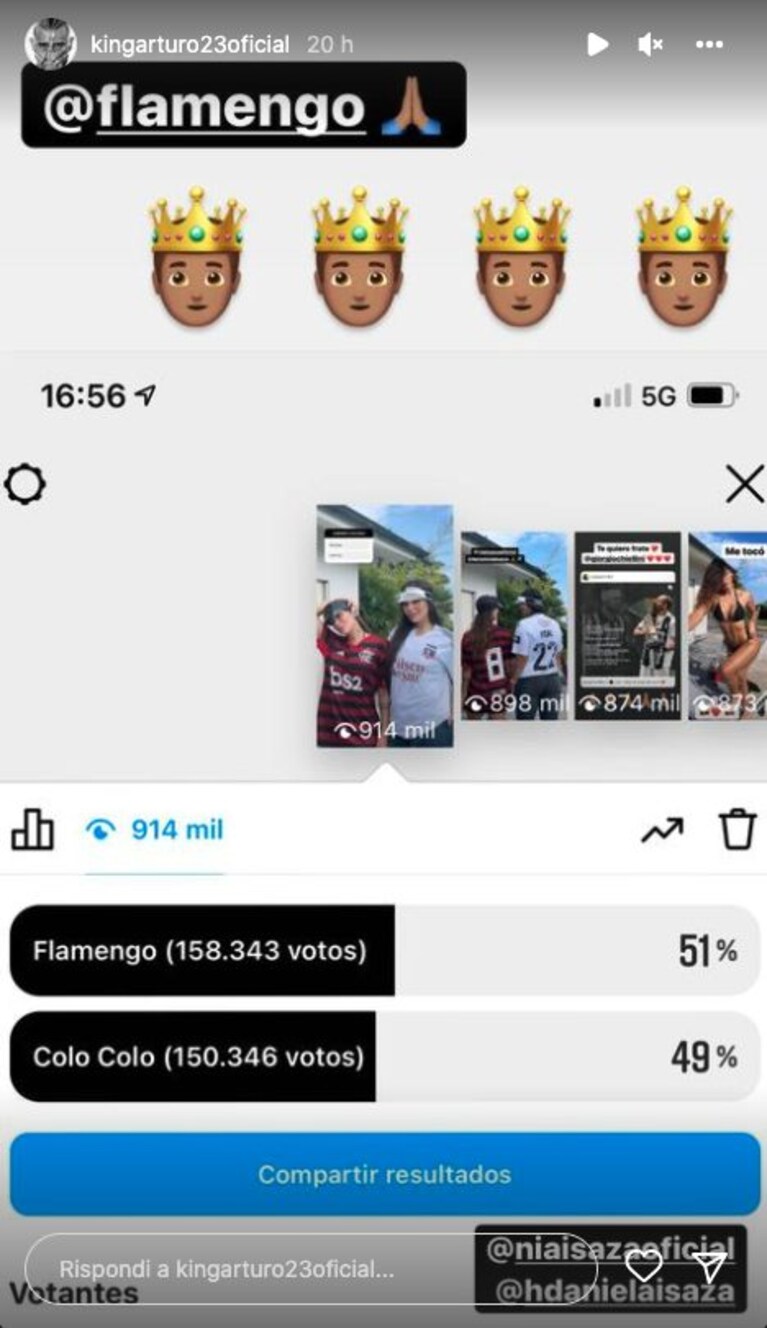Focus the Rispondi a kingarturo23oficial reply field
This screenshot has height=1328, width=767.
point(311,1268)
